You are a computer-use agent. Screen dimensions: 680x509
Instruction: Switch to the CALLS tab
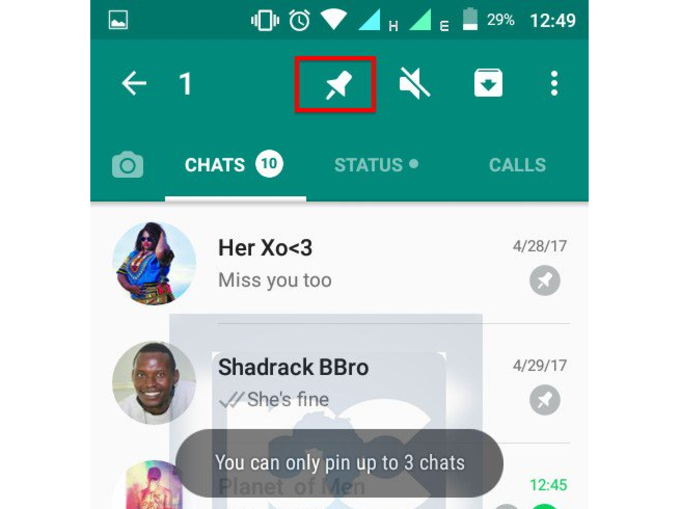(517, 165)
